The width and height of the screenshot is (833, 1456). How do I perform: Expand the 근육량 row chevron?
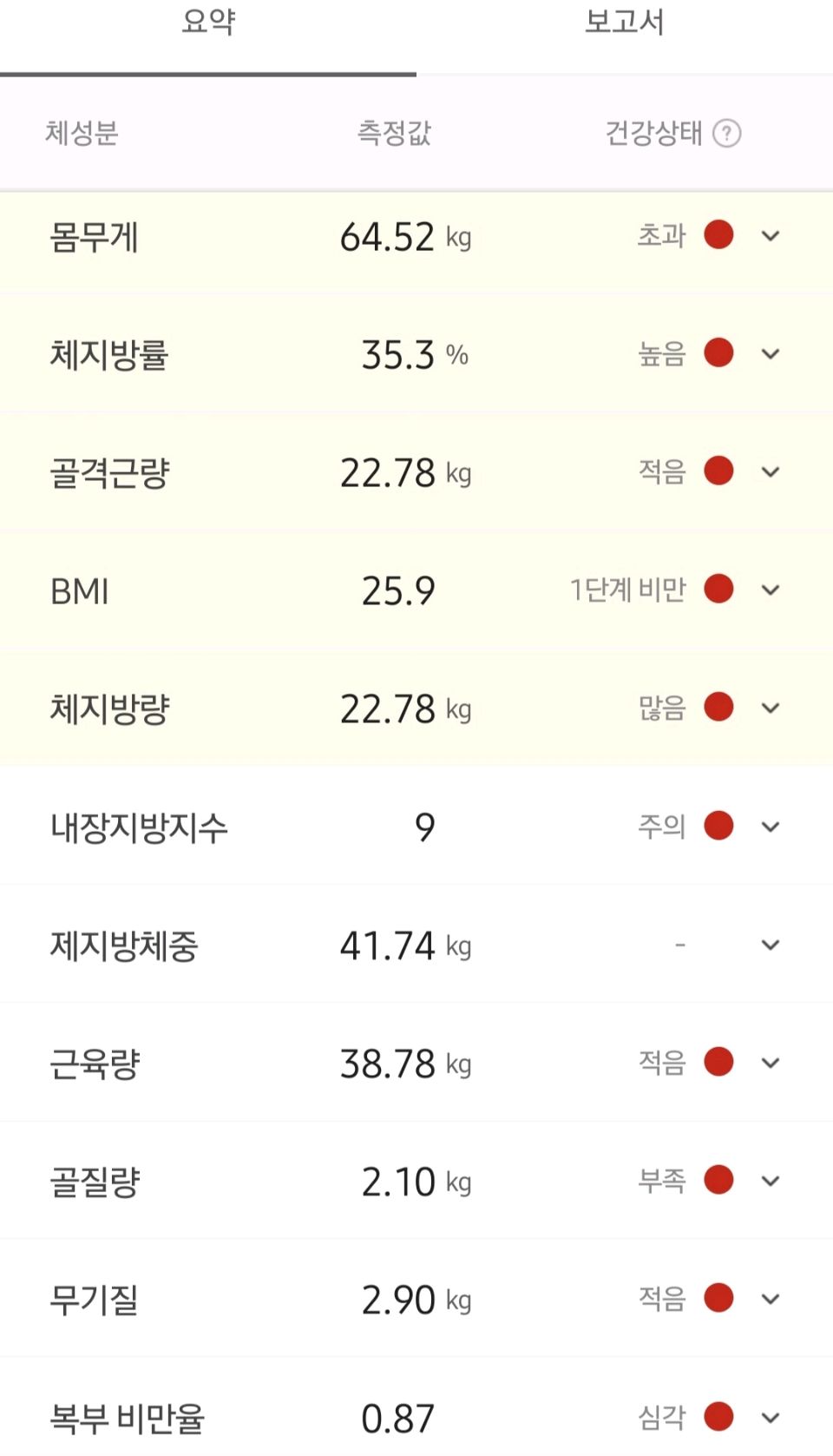pyautogui.click(x=771, y=1063)
